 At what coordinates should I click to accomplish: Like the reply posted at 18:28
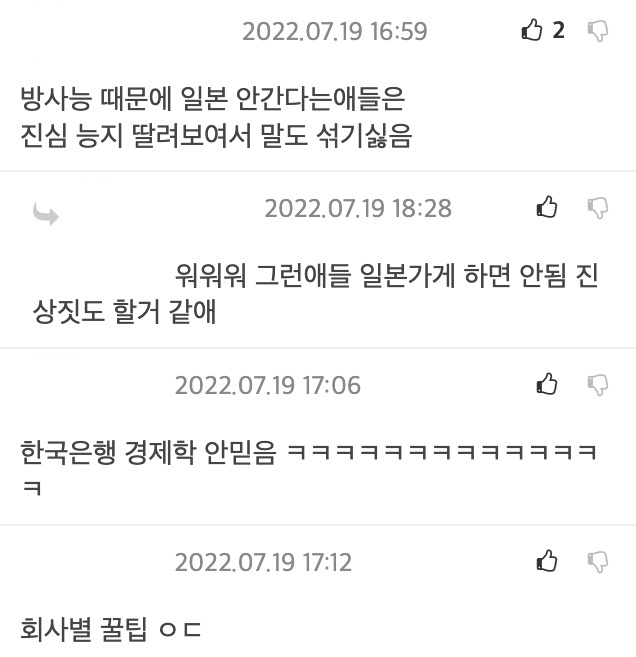pyautogui.click(x=547, y=207)
